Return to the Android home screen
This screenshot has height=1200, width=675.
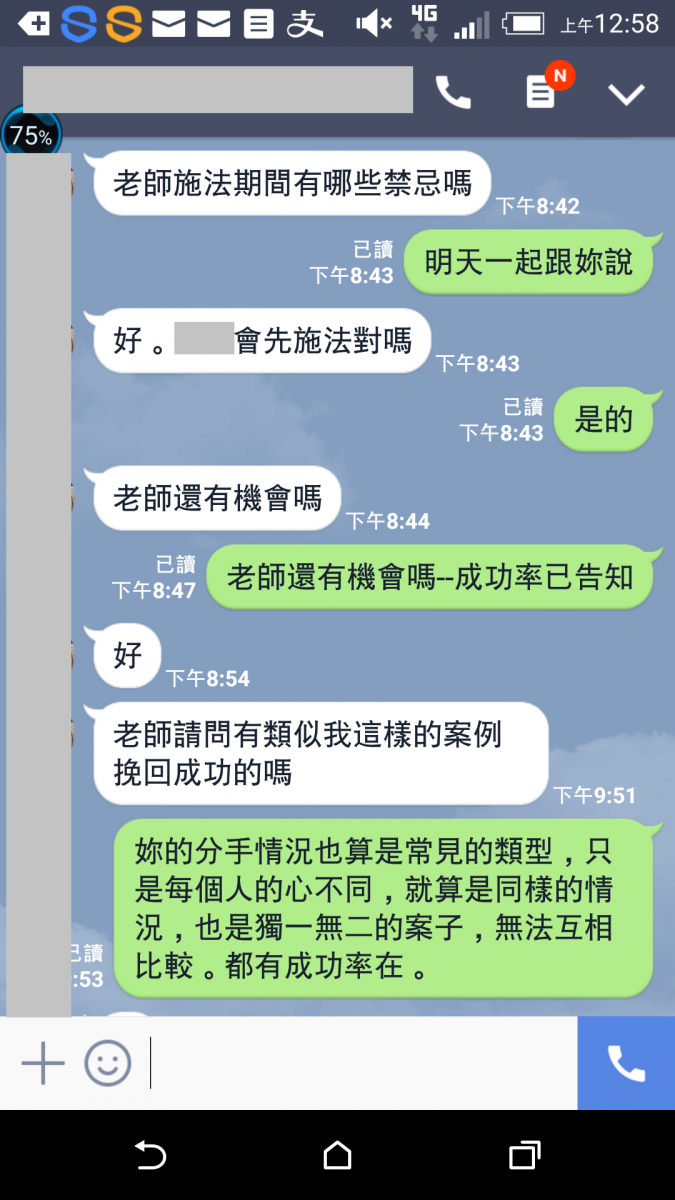pyautogui.click(x=337, y=1156)
